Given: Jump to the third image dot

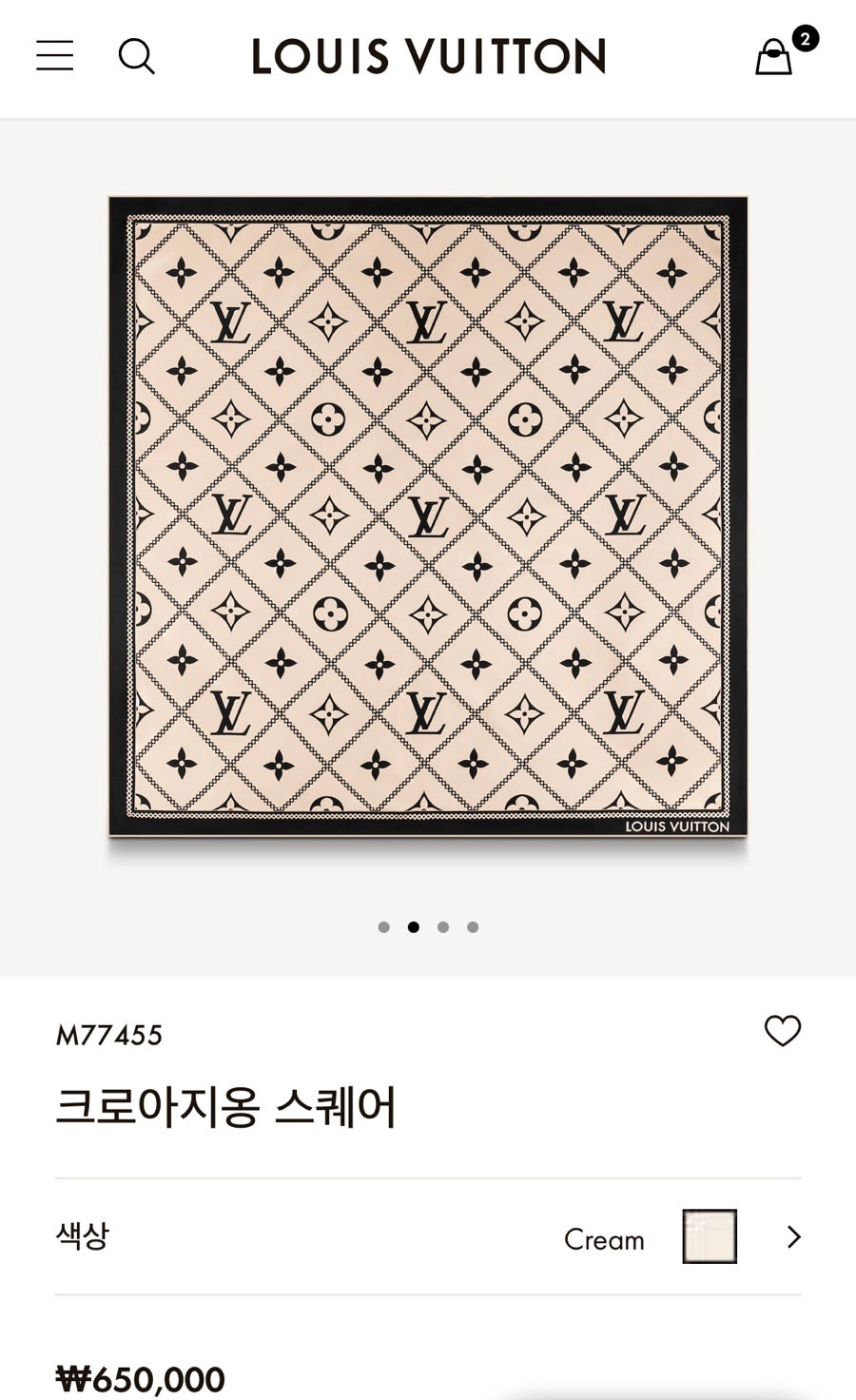Looking at the screenshot, I should (443, 927).
